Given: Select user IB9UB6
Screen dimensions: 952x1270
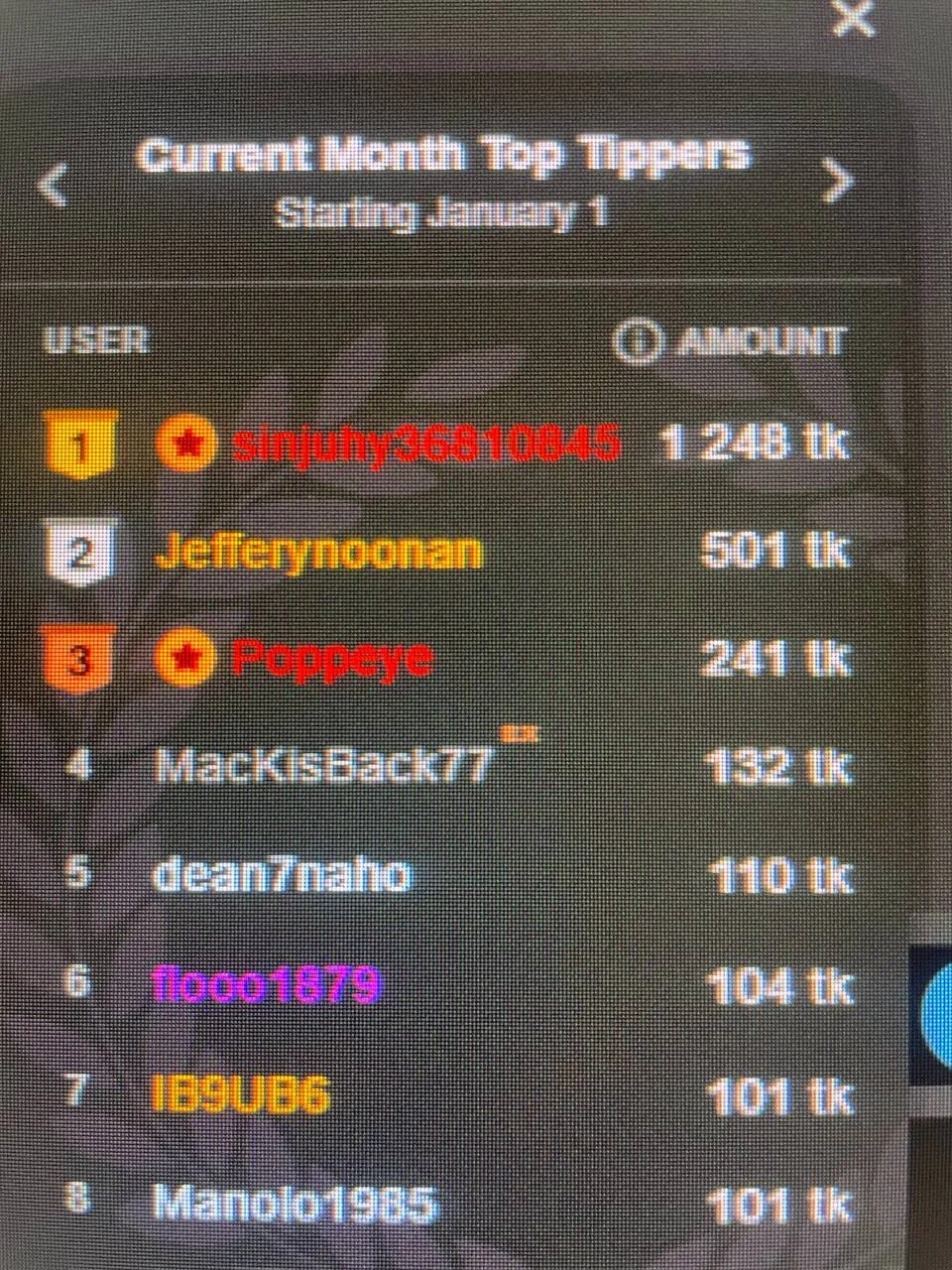Looking at the screenshot, I should pos(241,1095).
